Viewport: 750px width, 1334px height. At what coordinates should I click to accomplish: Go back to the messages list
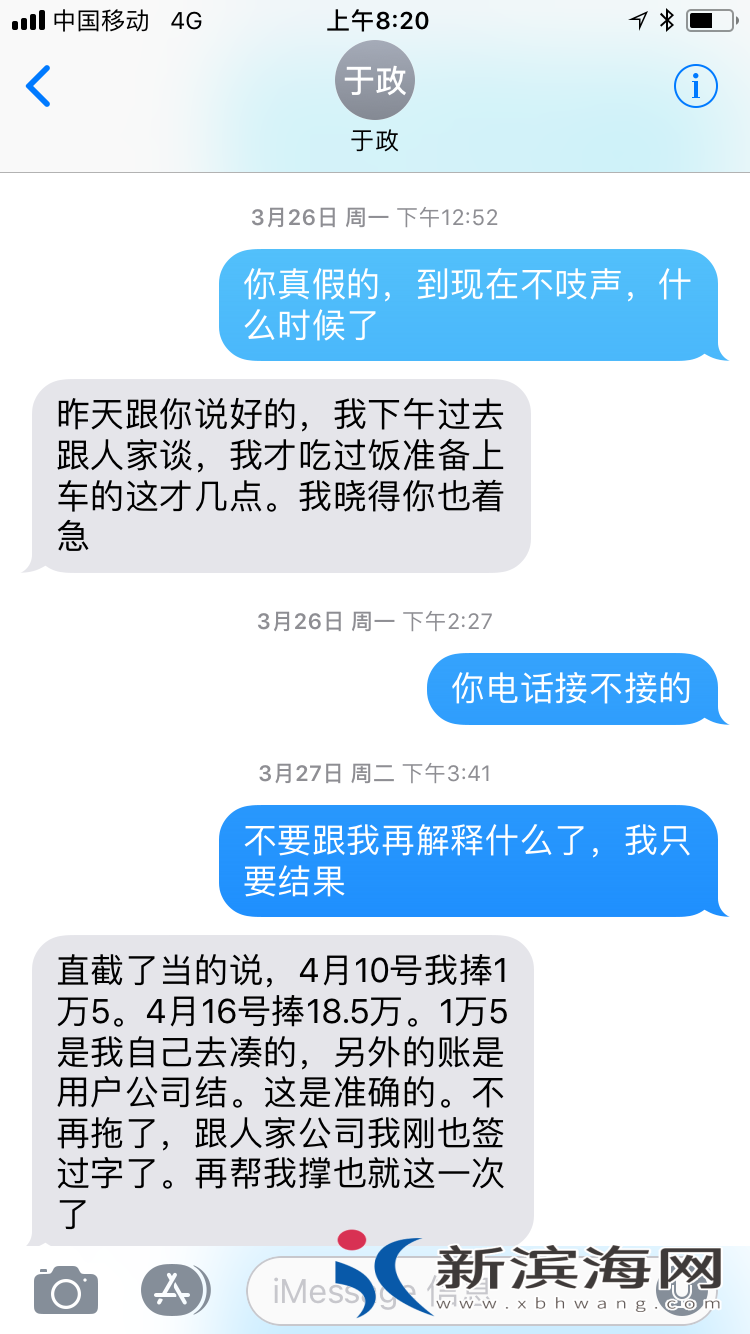[x=38, y=87]
